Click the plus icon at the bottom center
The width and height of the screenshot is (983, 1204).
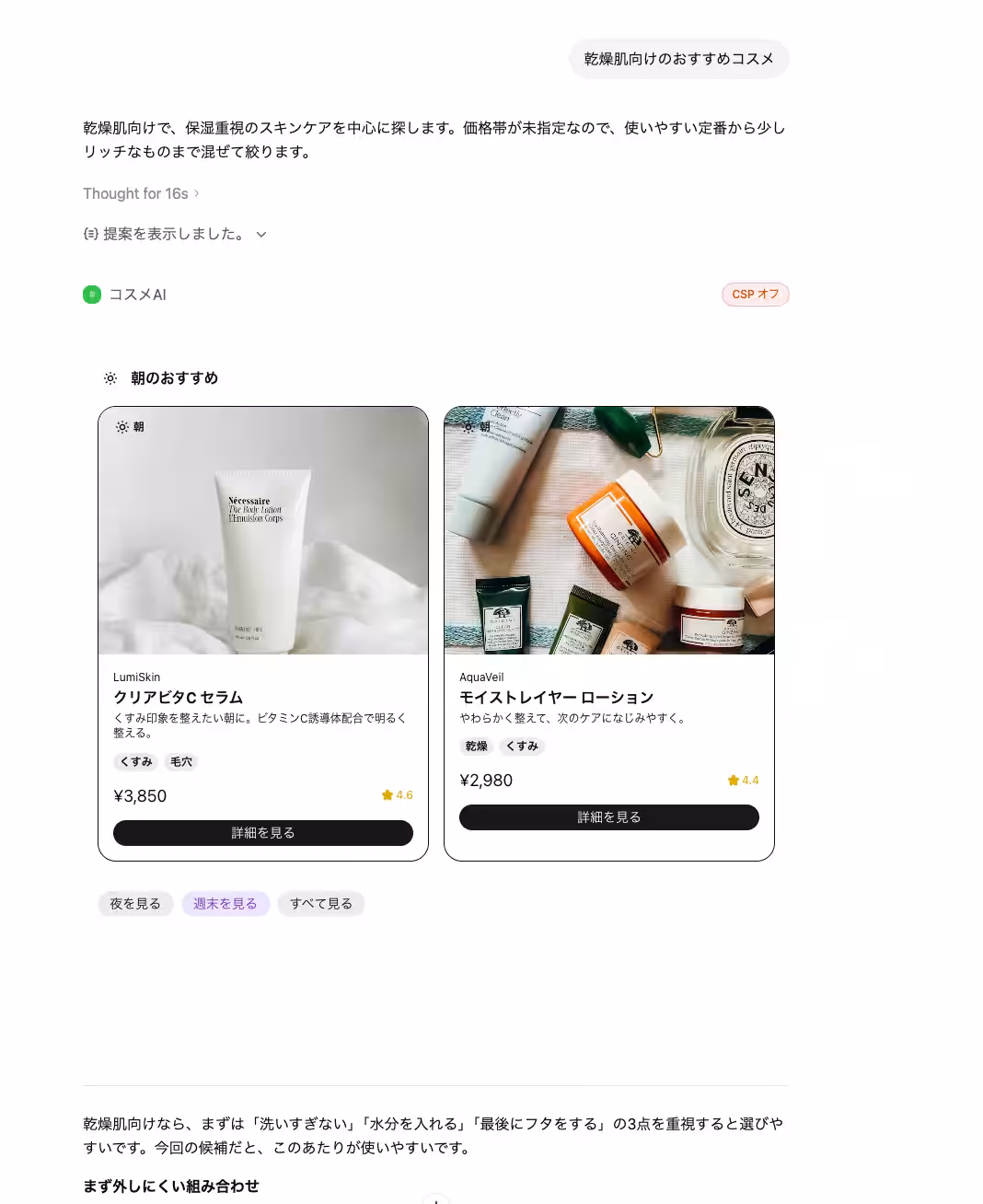(435, 1199)
